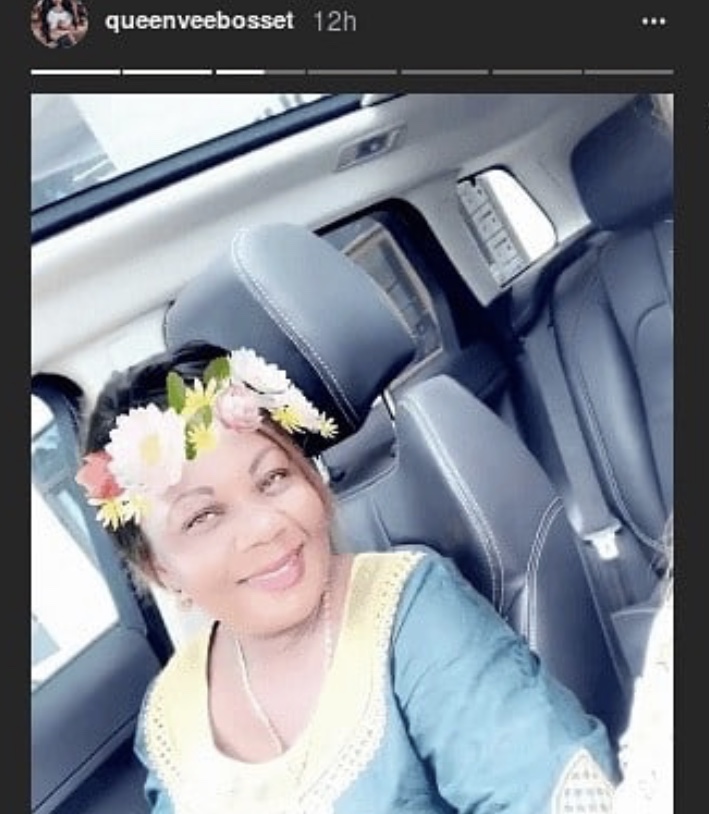
Task: Open the three-dot story options menu
Action: [653, 22]
